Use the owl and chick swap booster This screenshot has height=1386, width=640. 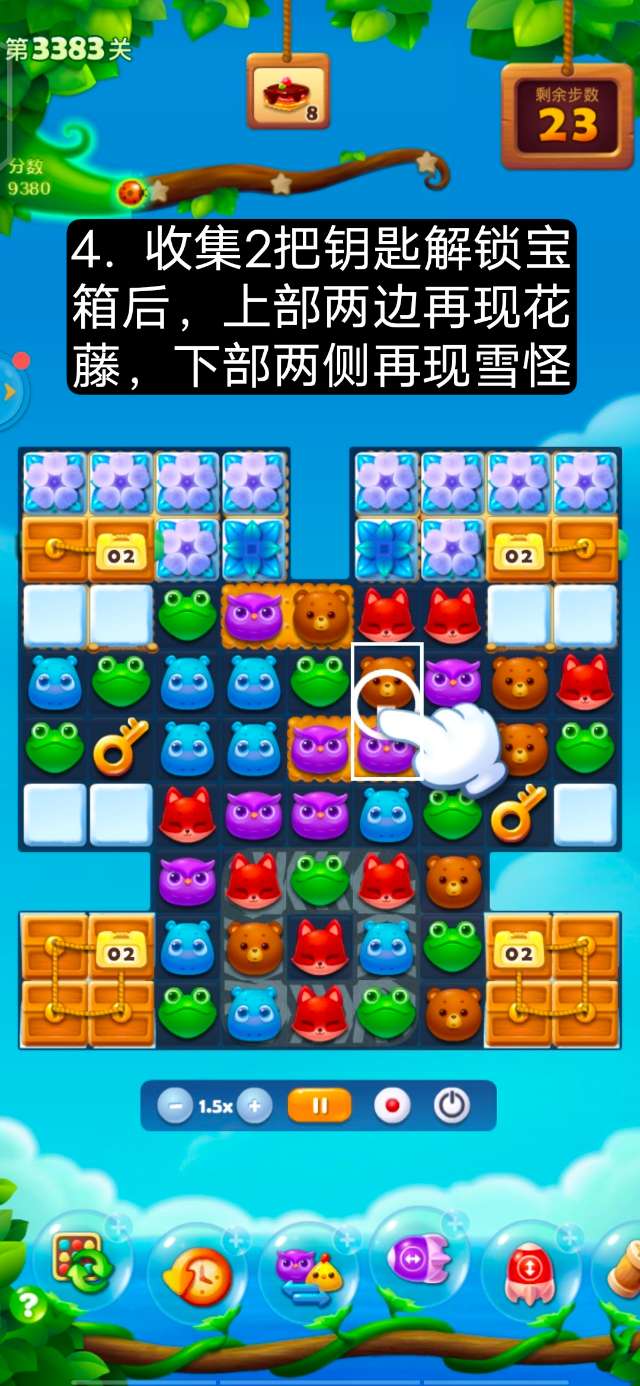click(308, 1272)
